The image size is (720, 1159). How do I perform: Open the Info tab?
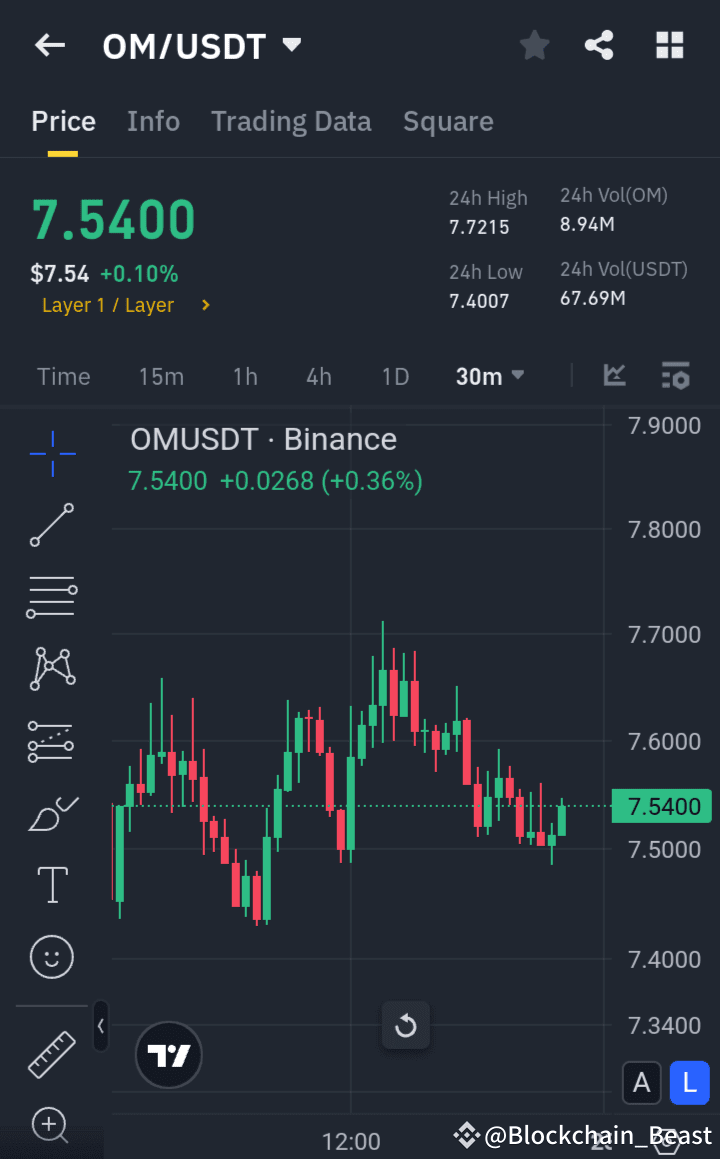(153, 121)
